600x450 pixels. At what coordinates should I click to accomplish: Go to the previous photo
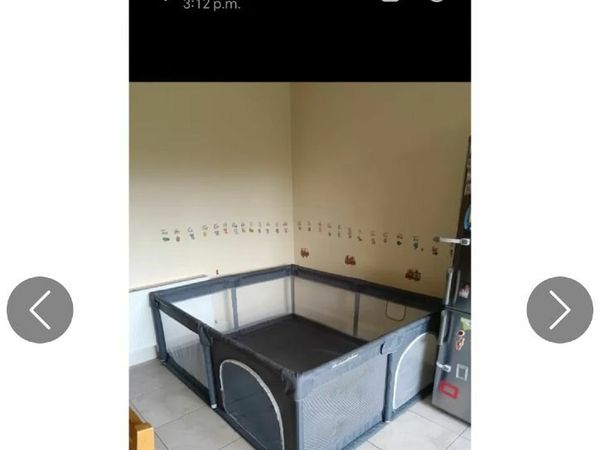pyautogui.click(x=40, y=310)
